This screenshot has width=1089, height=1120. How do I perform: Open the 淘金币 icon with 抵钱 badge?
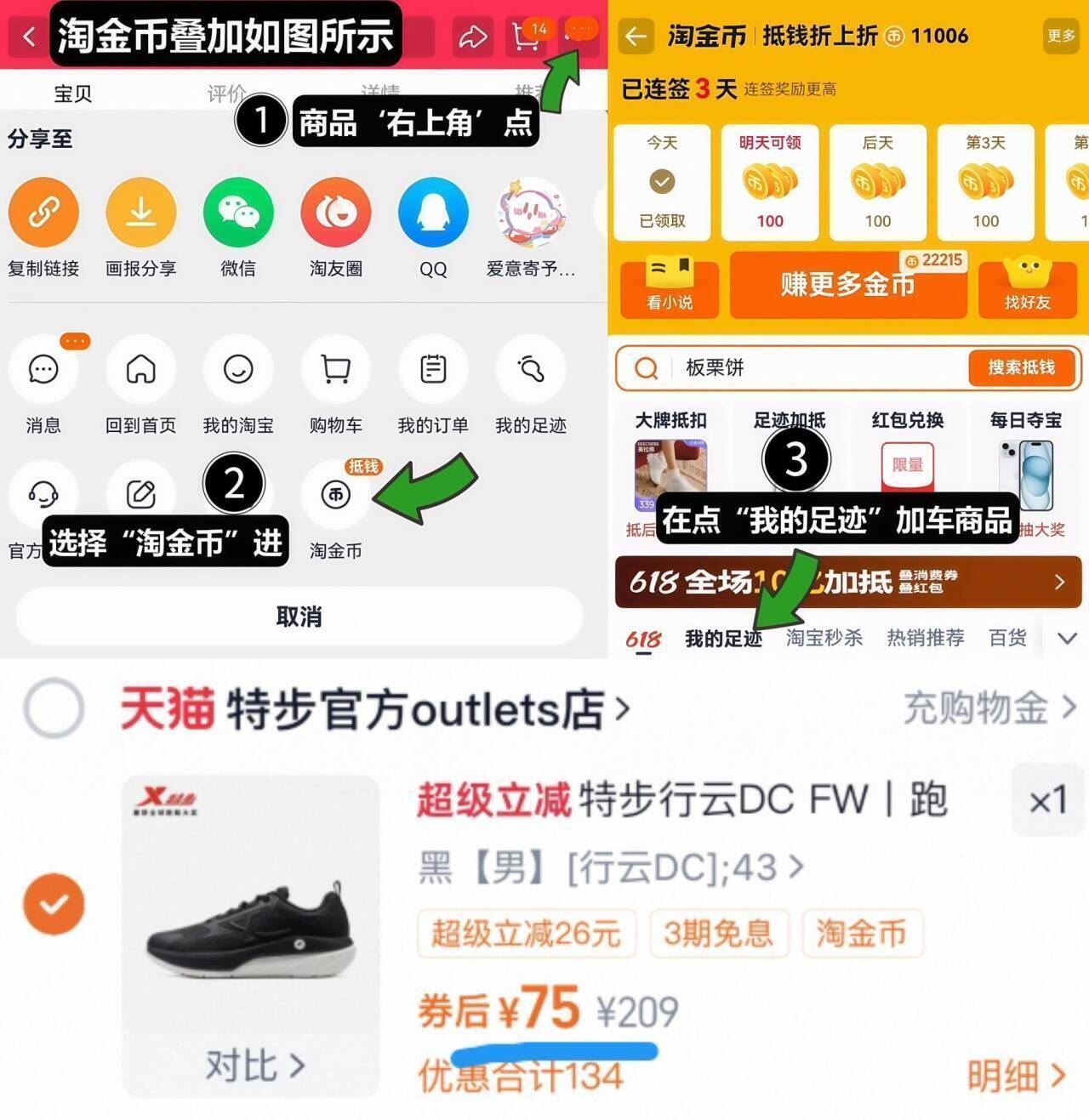(x=335, y=495)
